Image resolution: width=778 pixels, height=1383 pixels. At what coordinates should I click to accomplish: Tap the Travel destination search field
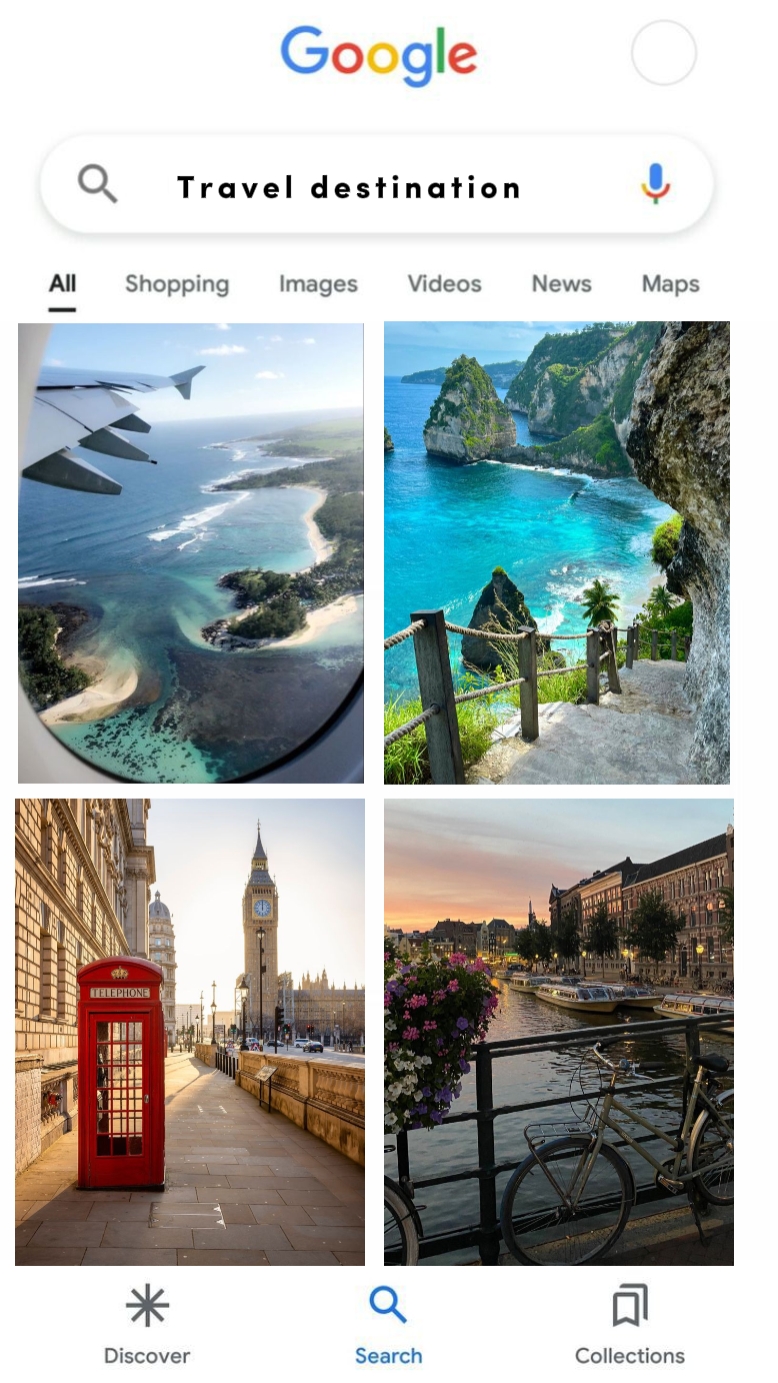pos(349,187)
